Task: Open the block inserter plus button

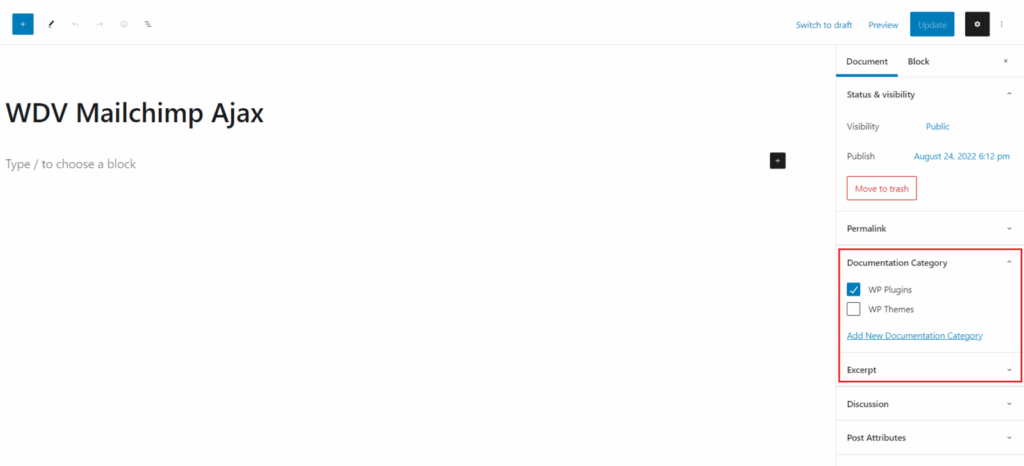Action: point(23,24)
